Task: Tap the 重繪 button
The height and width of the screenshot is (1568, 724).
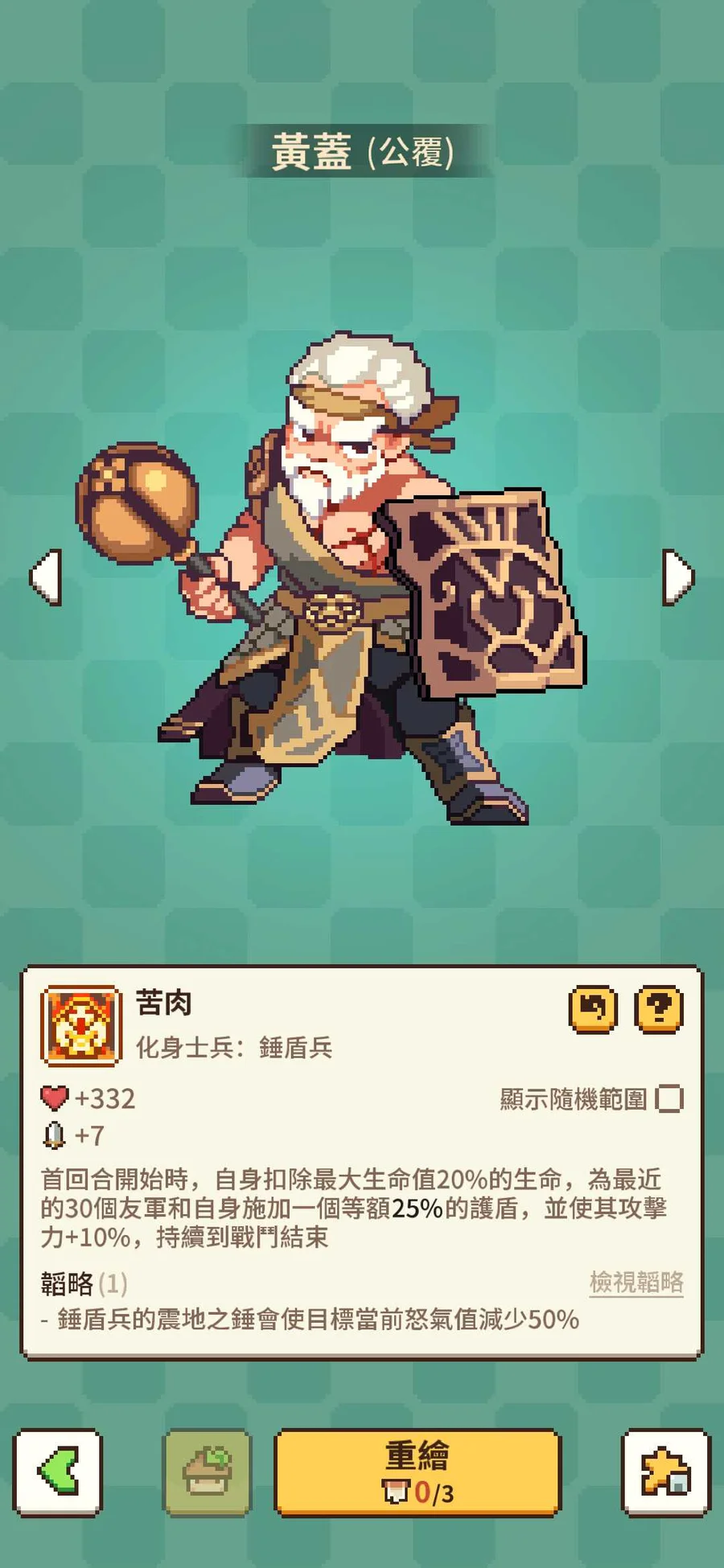Action: click(417, 1472)
